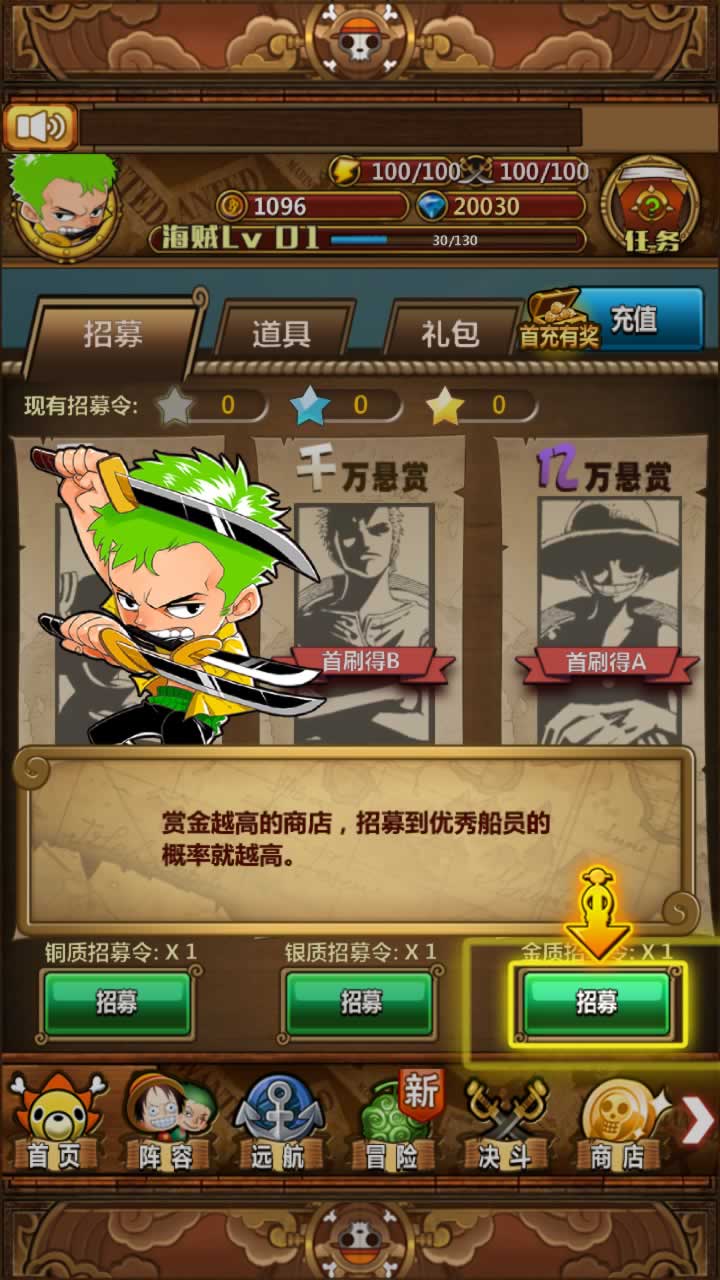
Task: Recruit using 铜质招募令
Action: tap(117, 1003)
